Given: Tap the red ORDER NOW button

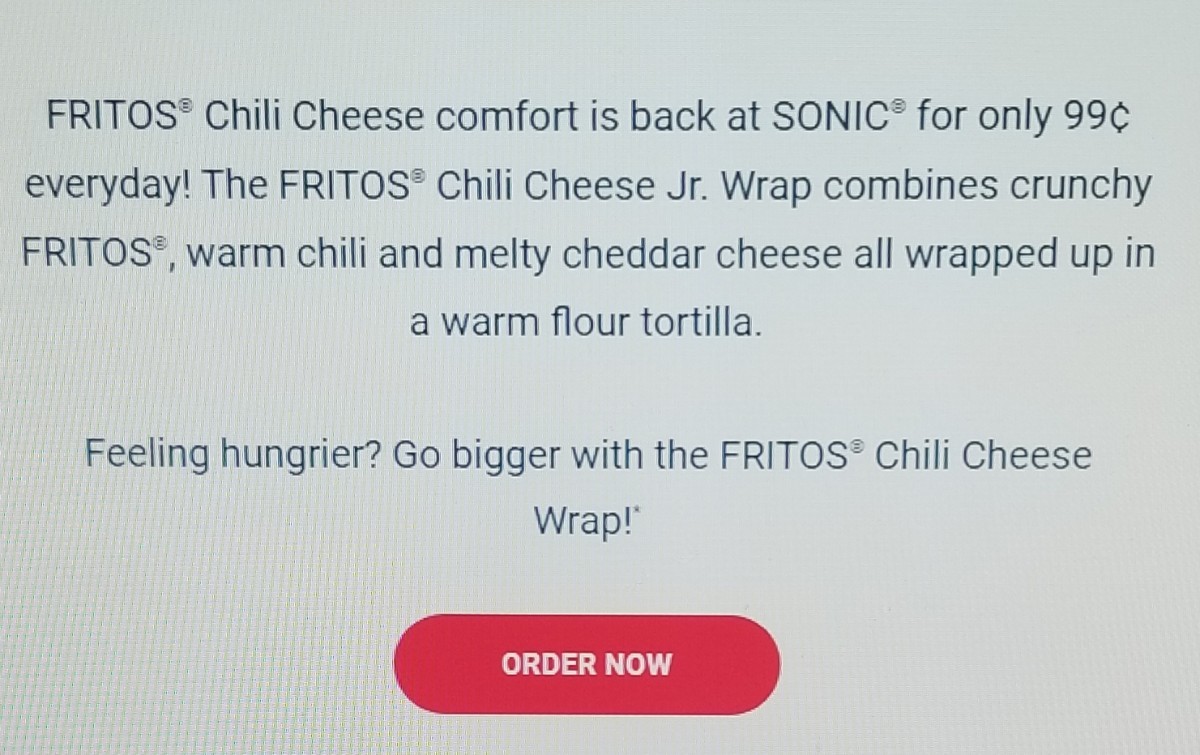Looking at the screenshot, I should tap(587, 664).
